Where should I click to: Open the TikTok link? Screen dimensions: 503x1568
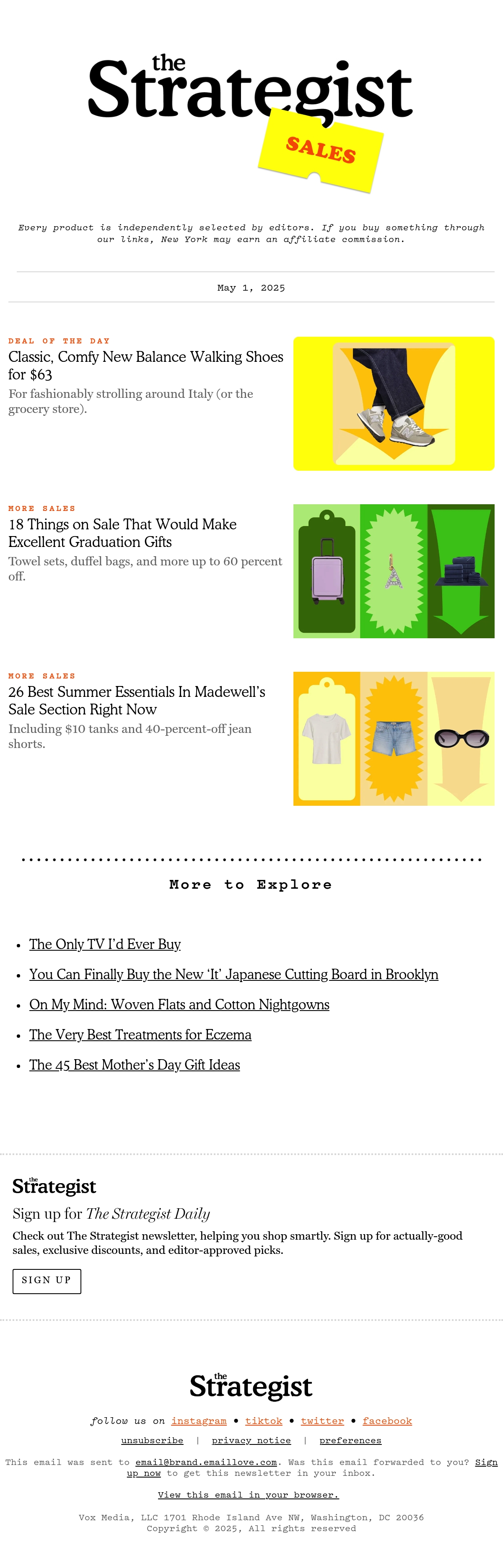coord(264,1421)
